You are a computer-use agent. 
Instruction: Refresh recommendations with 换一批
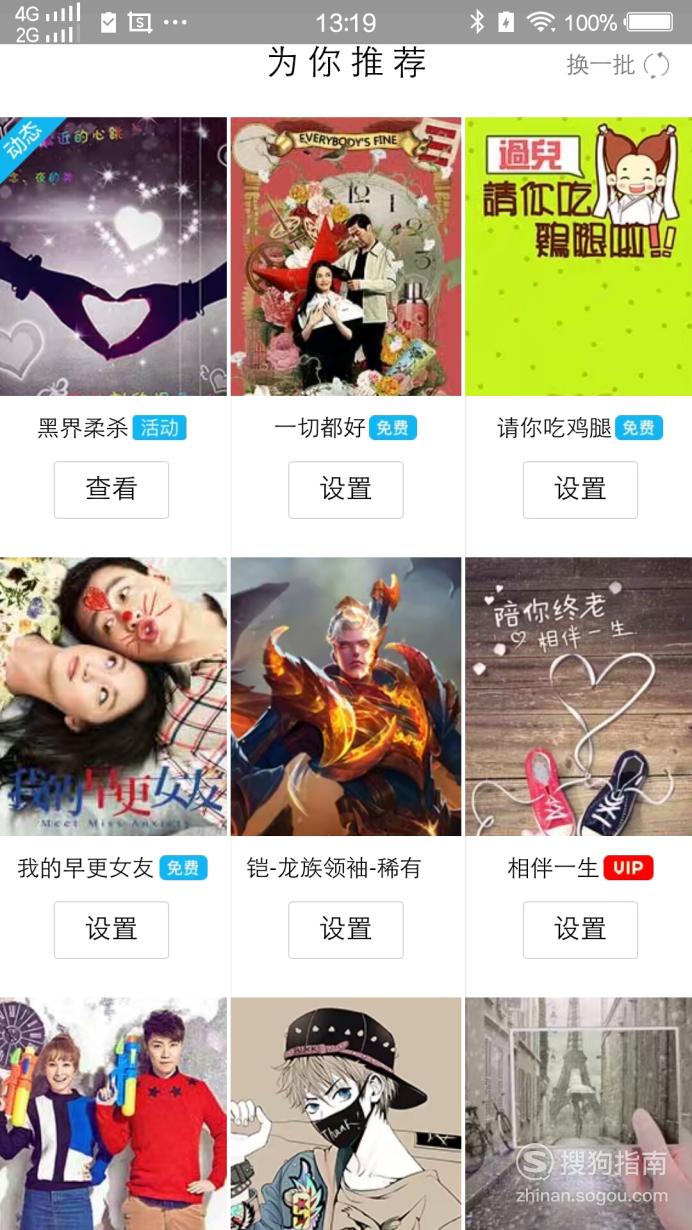pyautogui.click(x=617, y=65)
